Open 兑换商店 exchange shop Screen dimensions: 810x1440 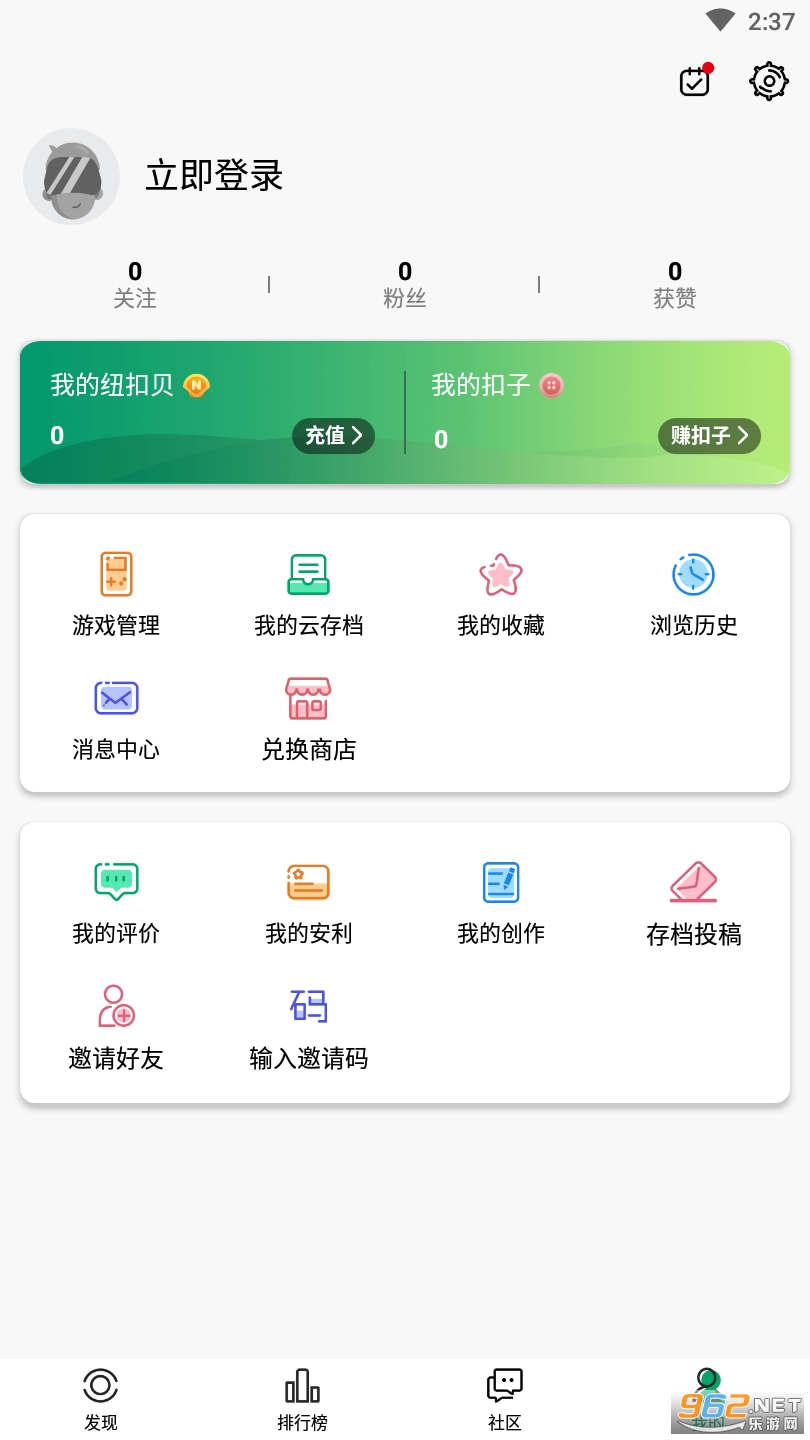[x=308, y=719]
